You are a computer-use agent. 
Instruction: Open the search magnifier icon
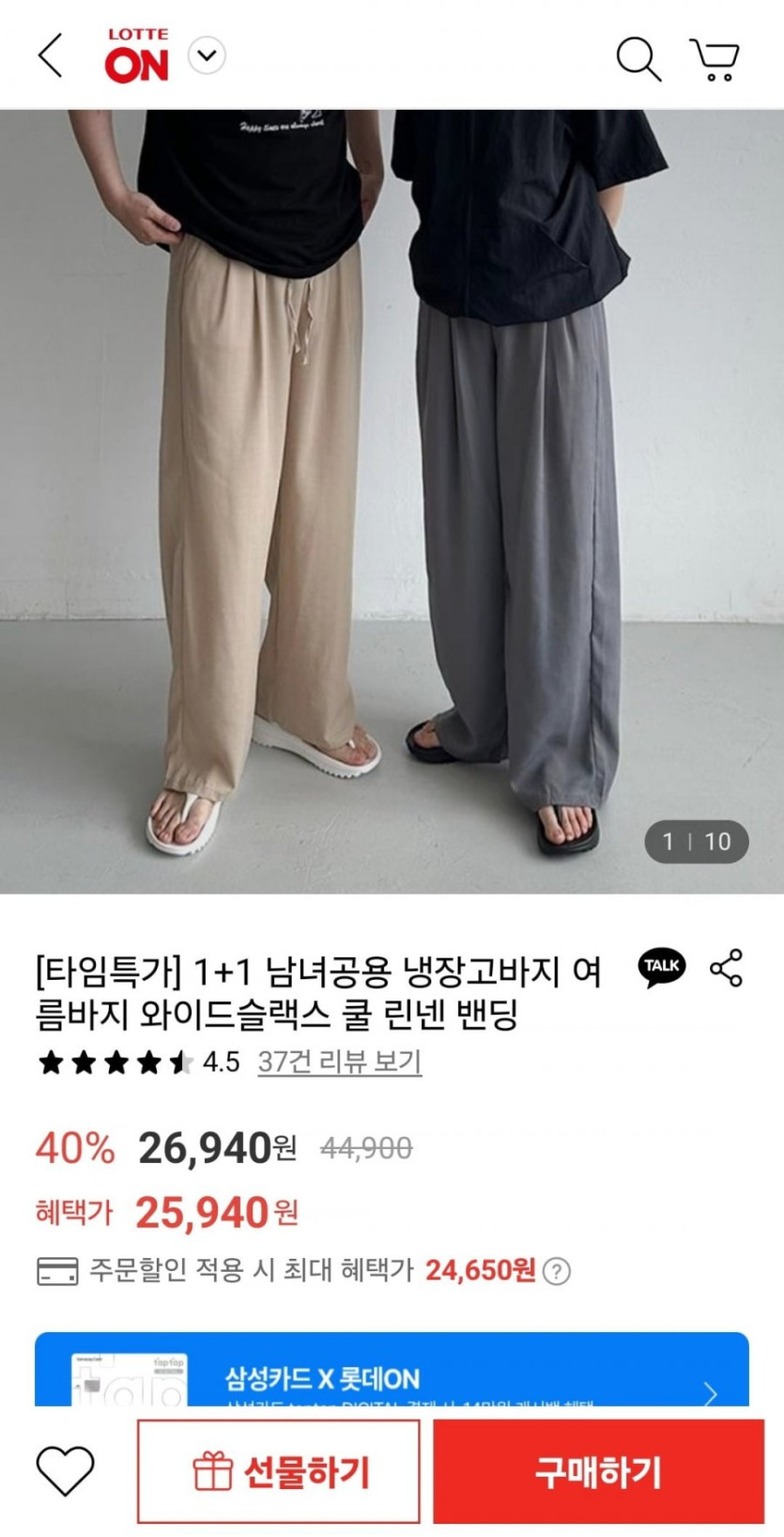click(x=638, y=58)
